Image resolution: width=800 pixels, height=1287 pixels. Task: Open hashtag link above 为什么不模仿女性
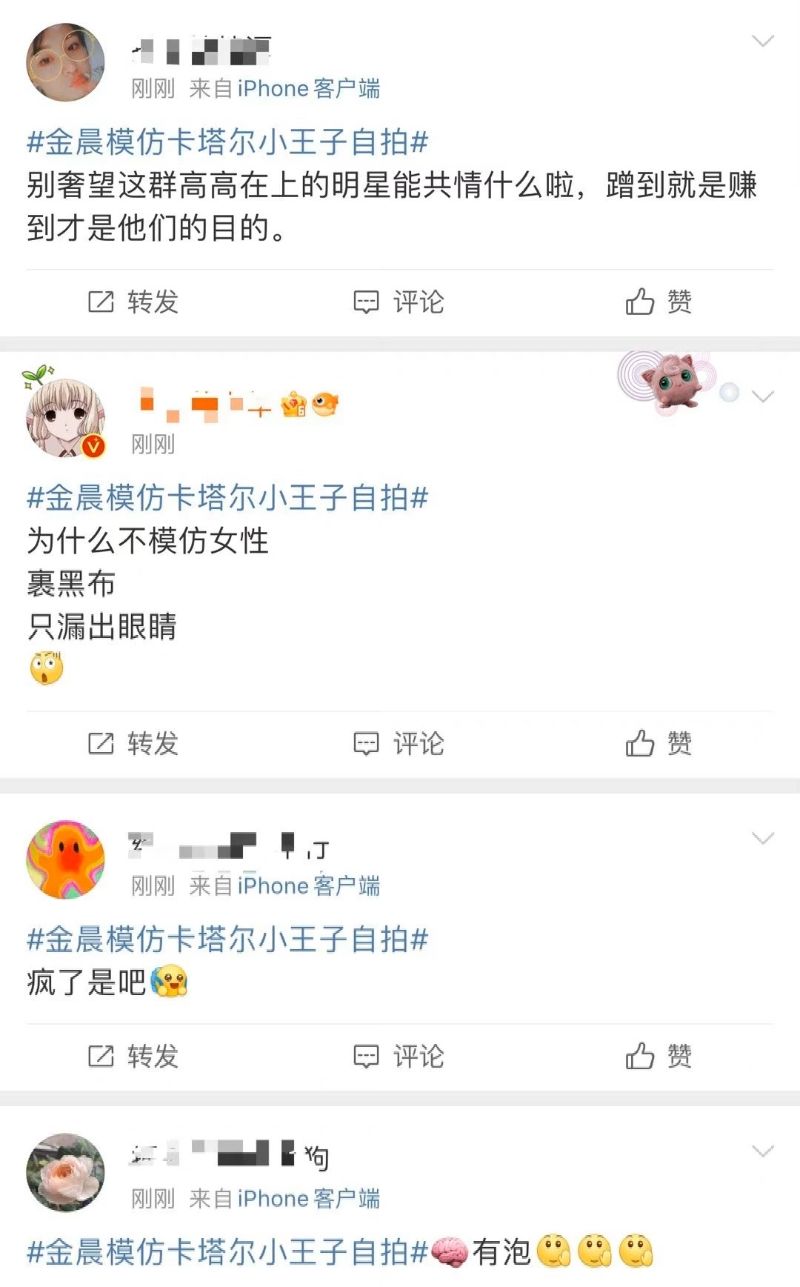point(227,497)
